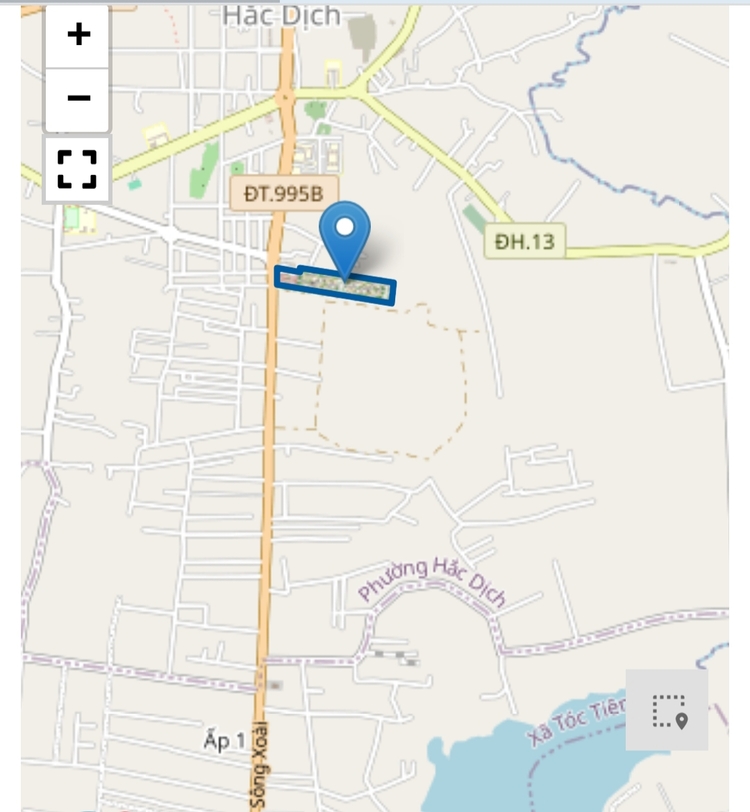Open the area selection location tool
This screenshot has height=812, width=750.
[x=668, y=710]
